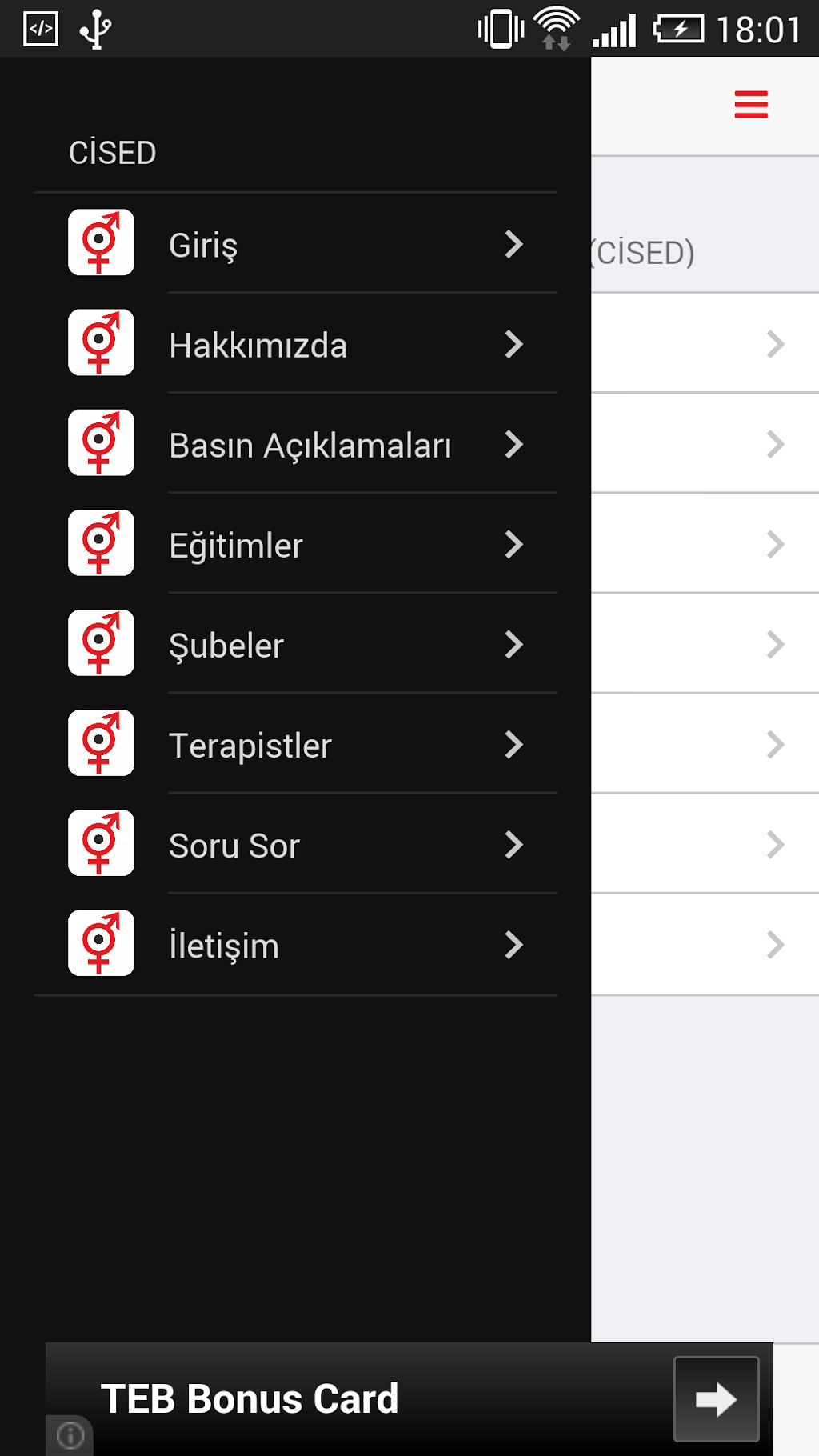
Task: Open the Giriş menu item
Action: 296,244
